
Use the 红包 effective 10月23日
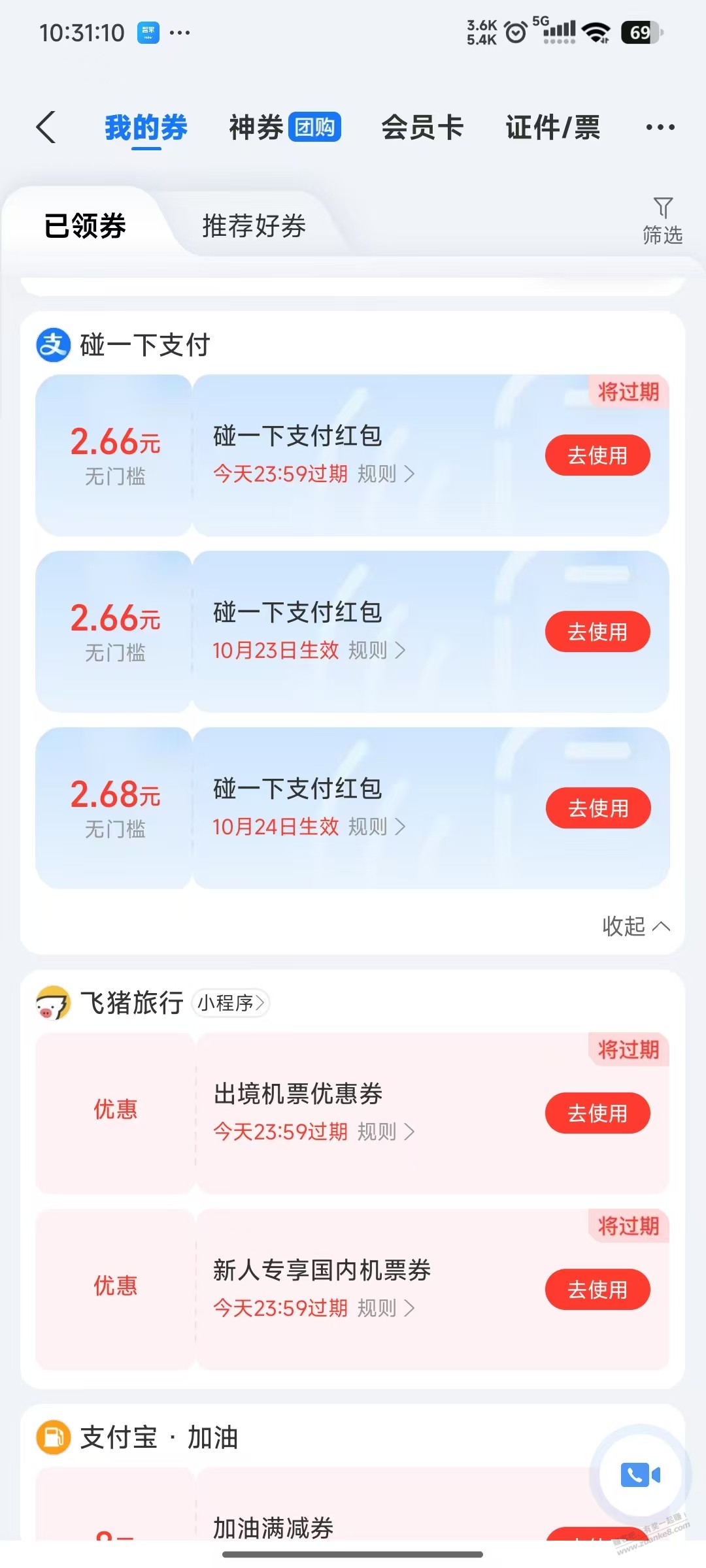coord(597,631)
